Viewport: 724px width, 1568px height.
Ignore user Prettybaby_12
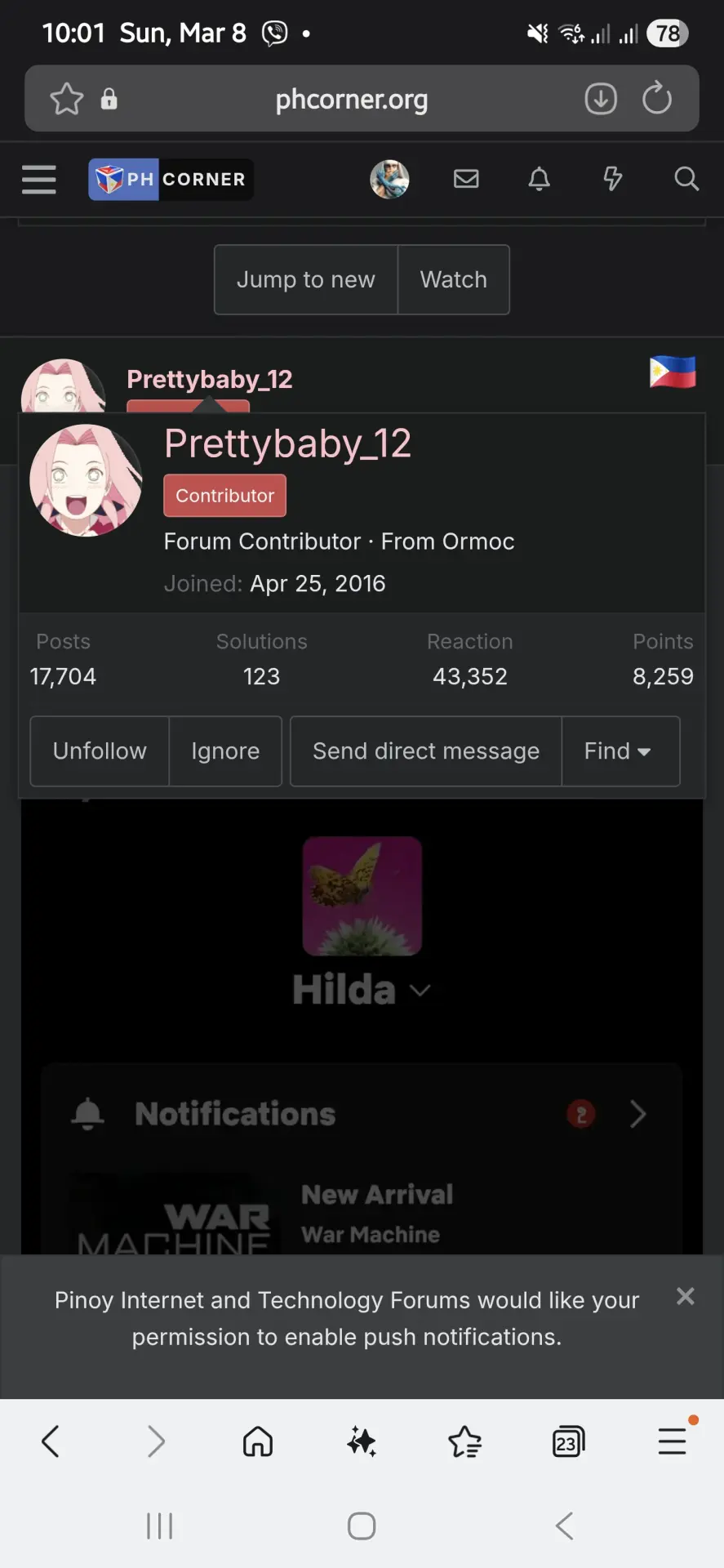tap(225, 751)
